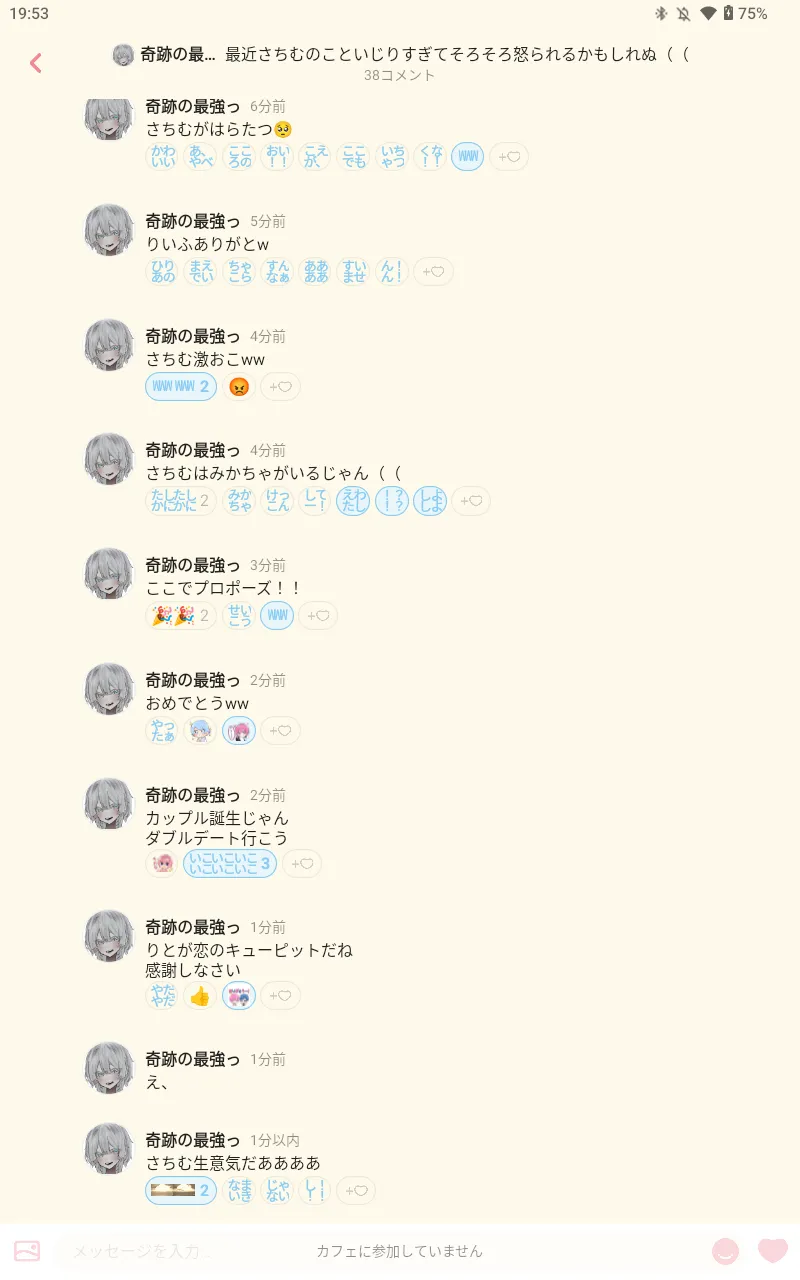The width and height of the screenshot is (800, 1280).
Task: Attach an image to the message
Action: (27, 1250)
